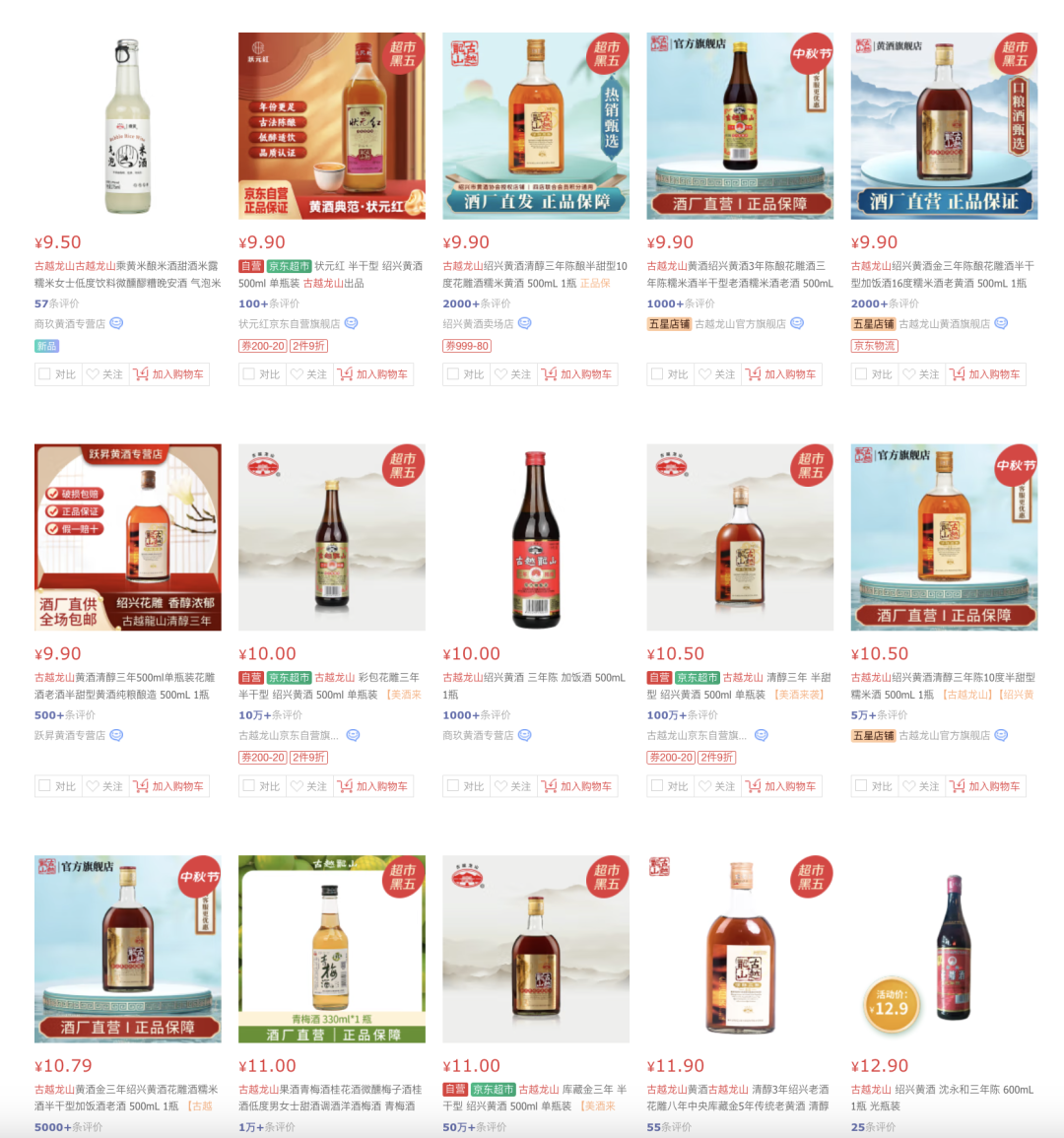
Task: Add 金三年陈酿花雕酒 ¥9.90 to cart
Action: (x=985, y=374)
